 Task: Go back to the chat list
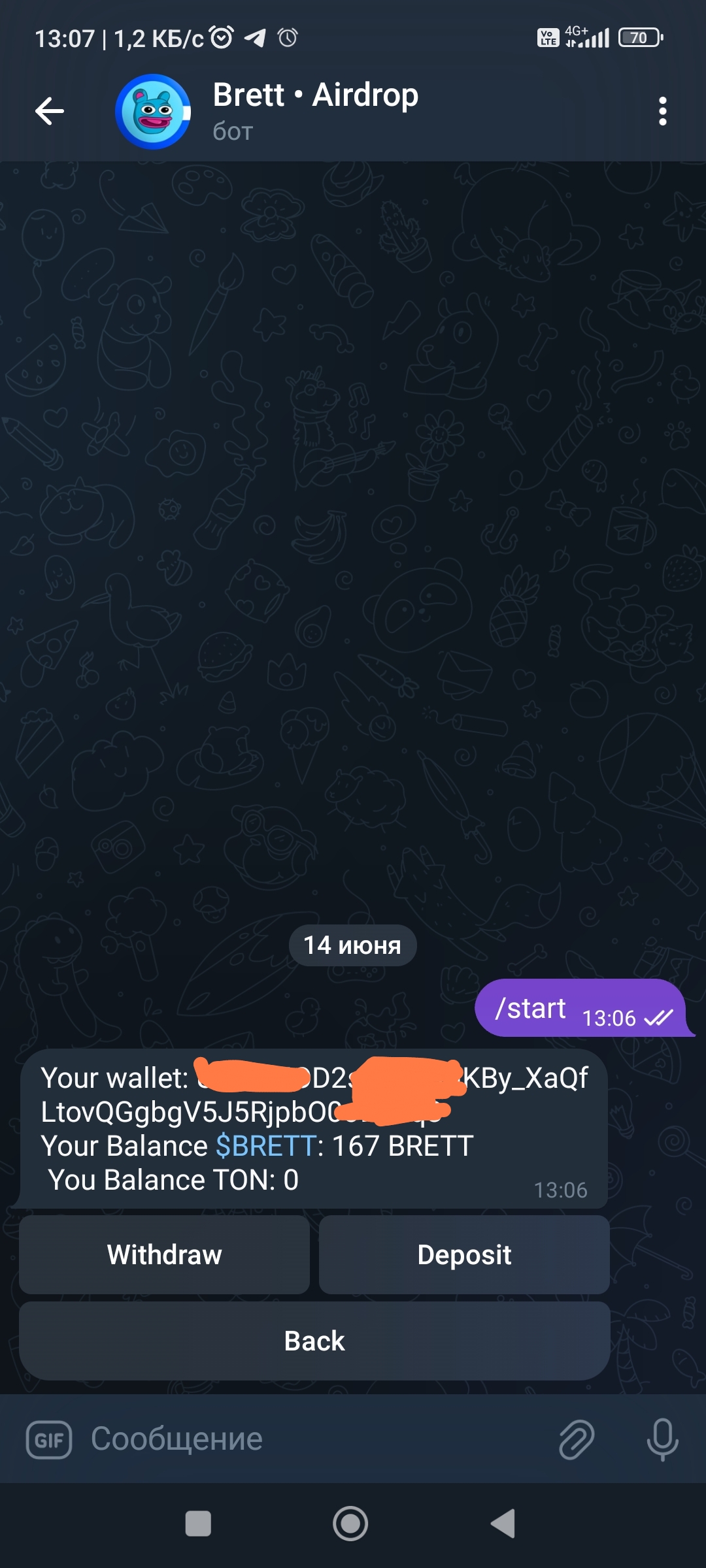(50, 111)
